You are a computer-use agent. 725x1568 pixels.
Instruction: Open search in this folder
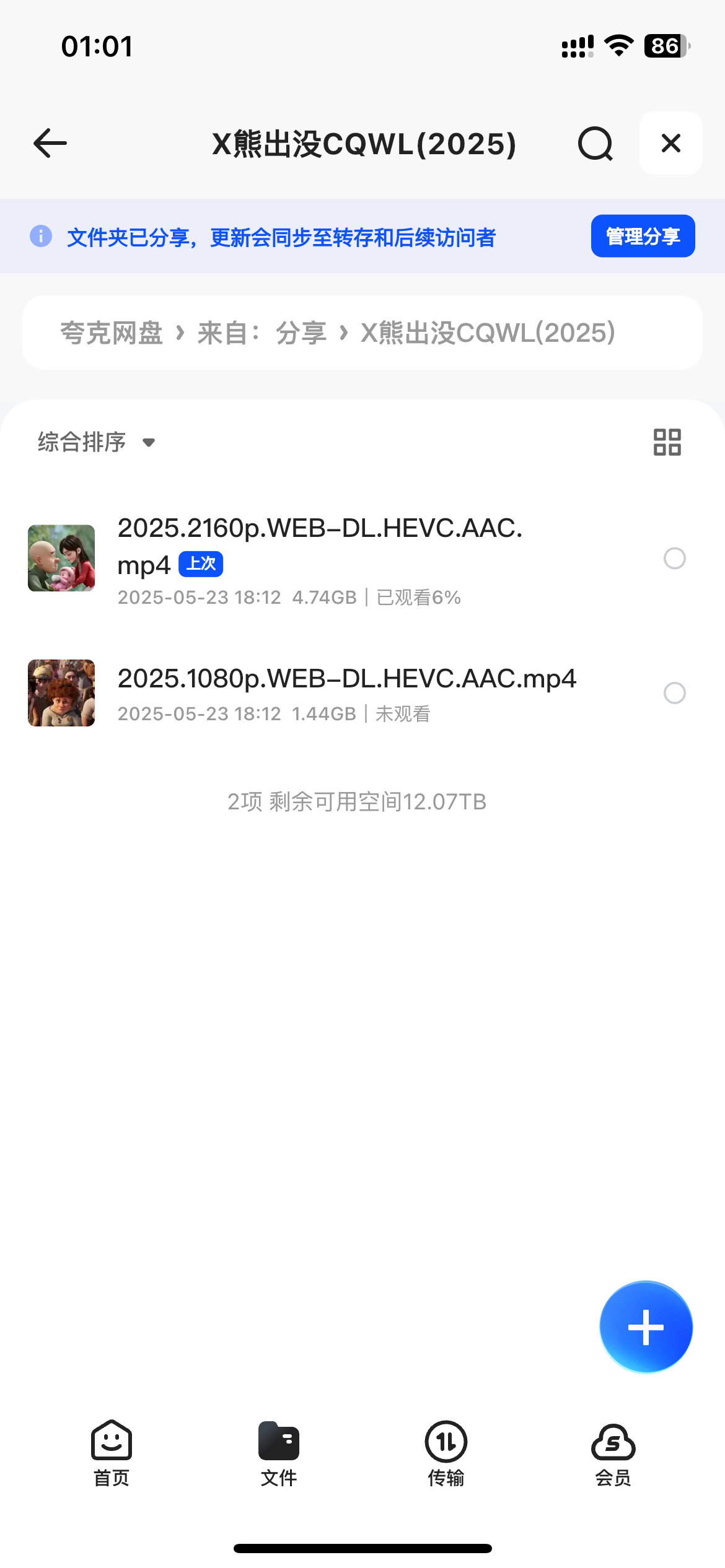click(x=595, y=144)
